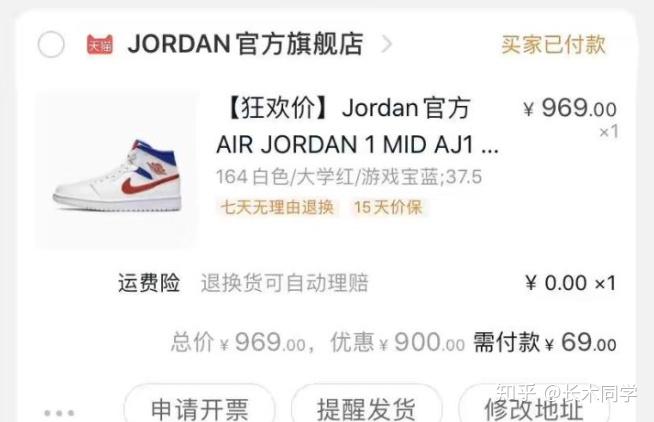The width and height of the screenshot is (654, 422).
Task: Tap 申请开票 to request an invoice
Action: [x=199, y=408]
